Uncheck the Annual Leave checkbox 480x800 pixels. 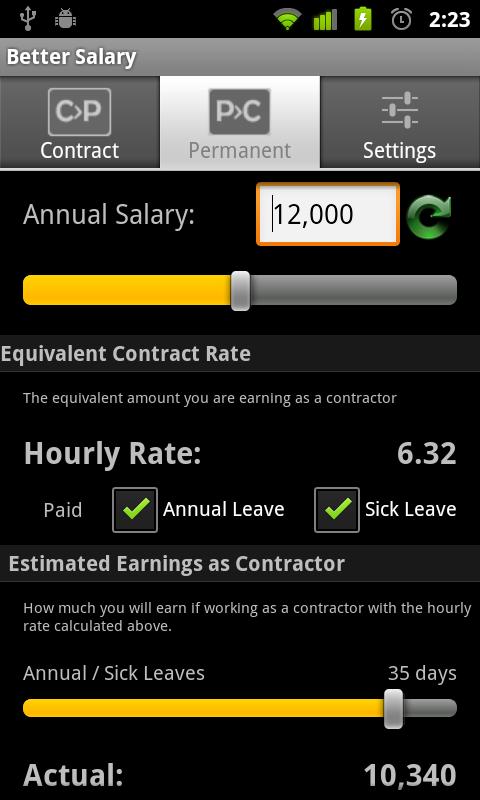135,510
